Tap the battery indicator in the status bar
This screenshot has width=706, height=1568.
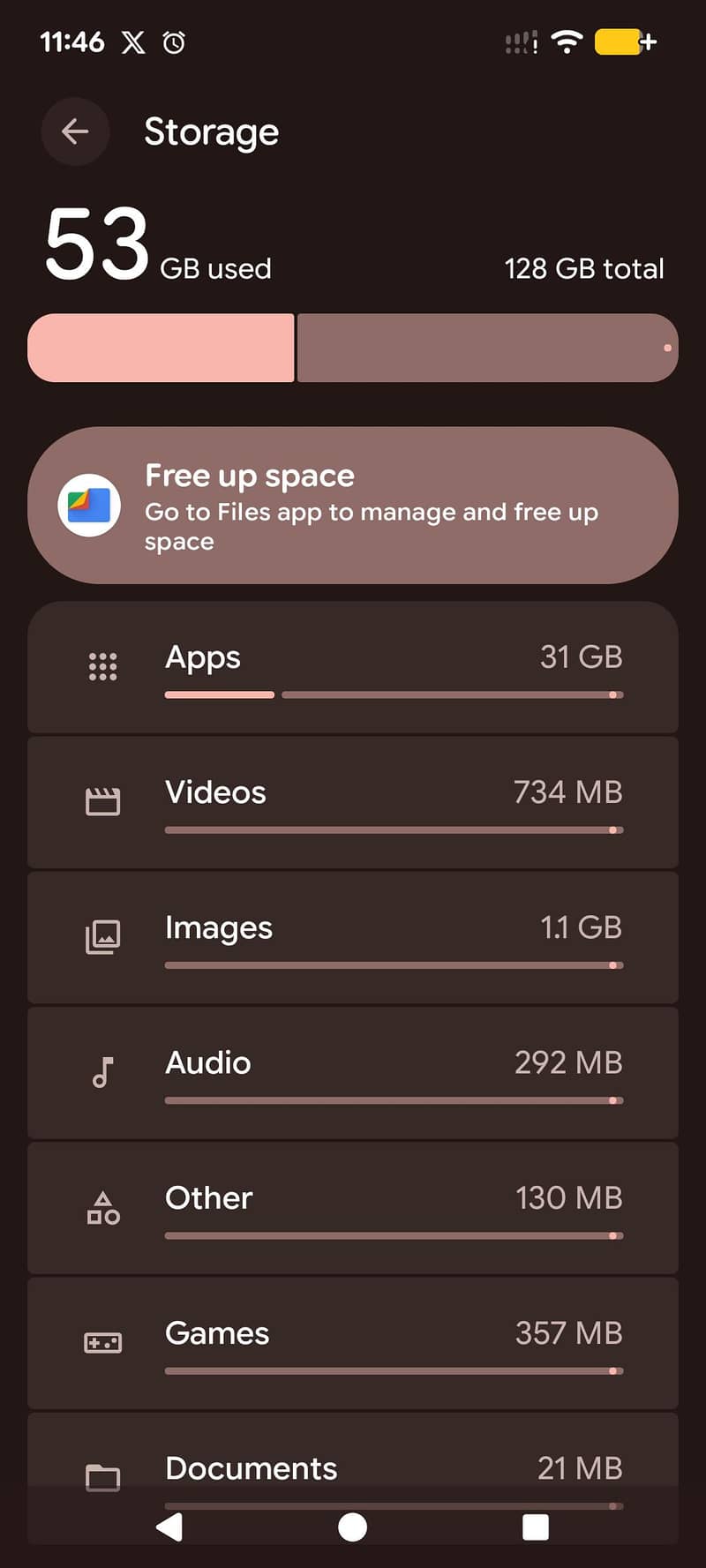623,41
